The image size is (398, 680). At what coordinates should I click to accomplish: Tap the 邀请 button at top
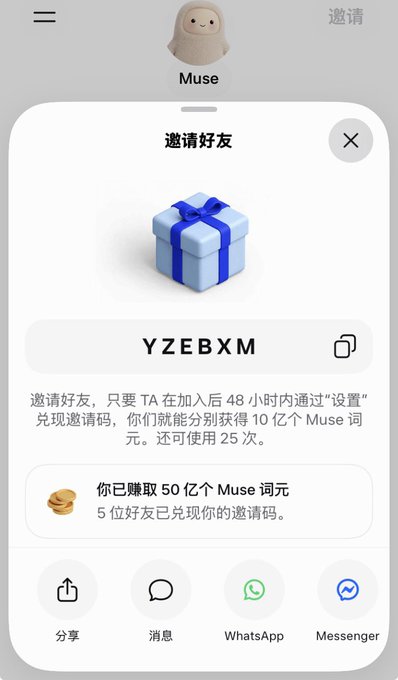pyautogui.click(x=346, y=17)
